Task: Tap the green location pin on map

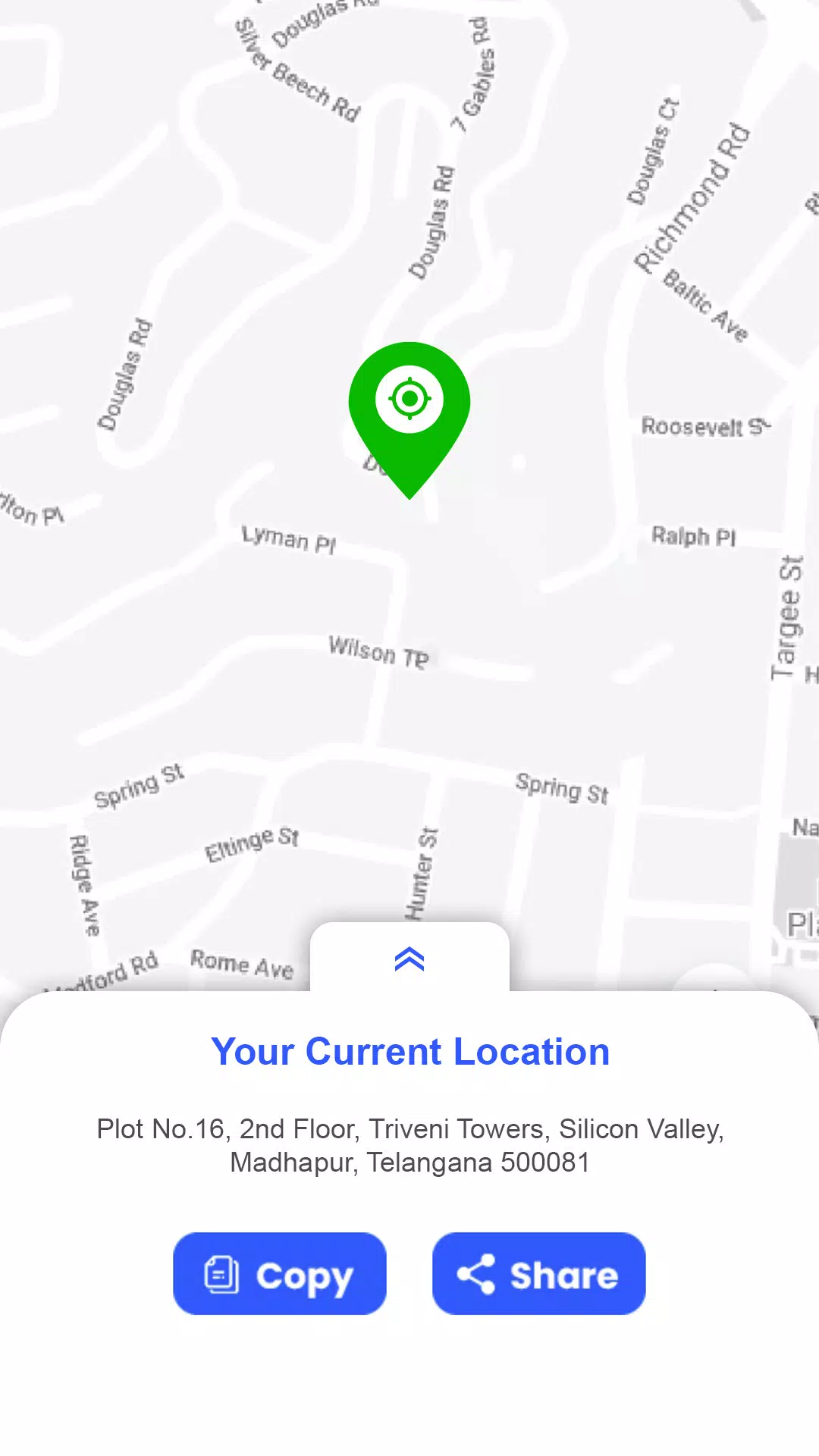Action: point(409,406)
